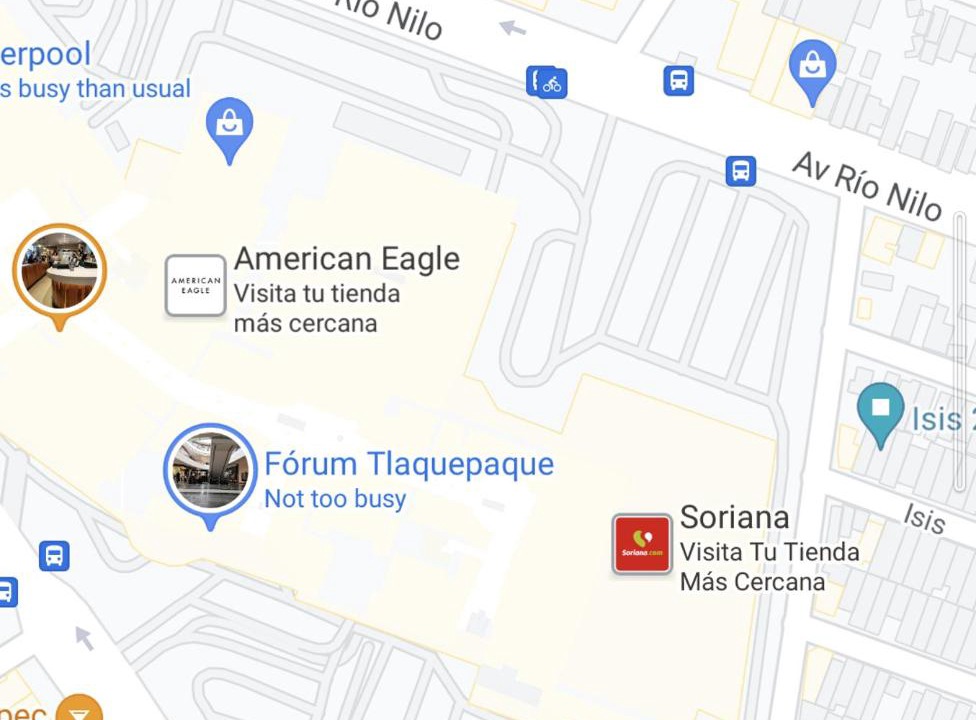
Task: Open the Soriana store marker
Action: click(642, 544)
